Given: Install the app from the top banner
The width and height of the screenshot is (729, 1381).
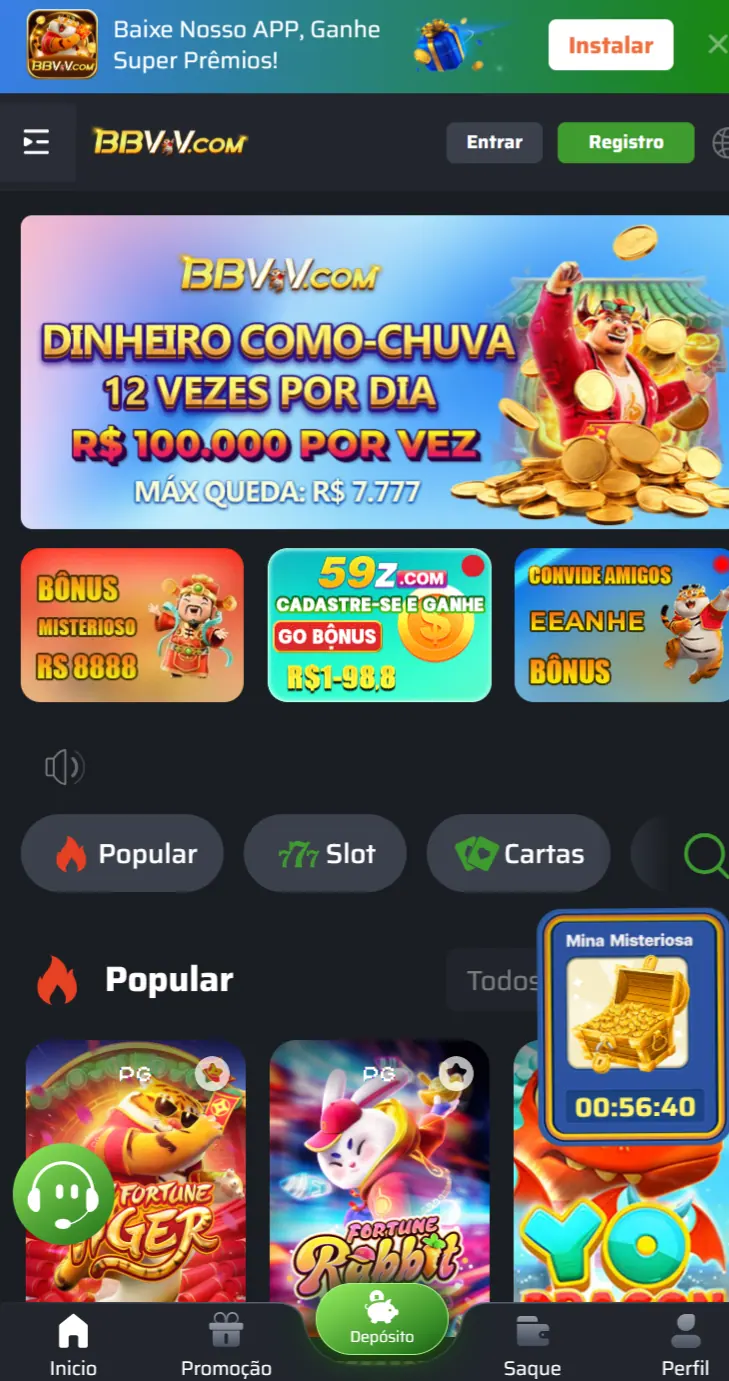Looking at the screenshot, I should click(610, 45).
